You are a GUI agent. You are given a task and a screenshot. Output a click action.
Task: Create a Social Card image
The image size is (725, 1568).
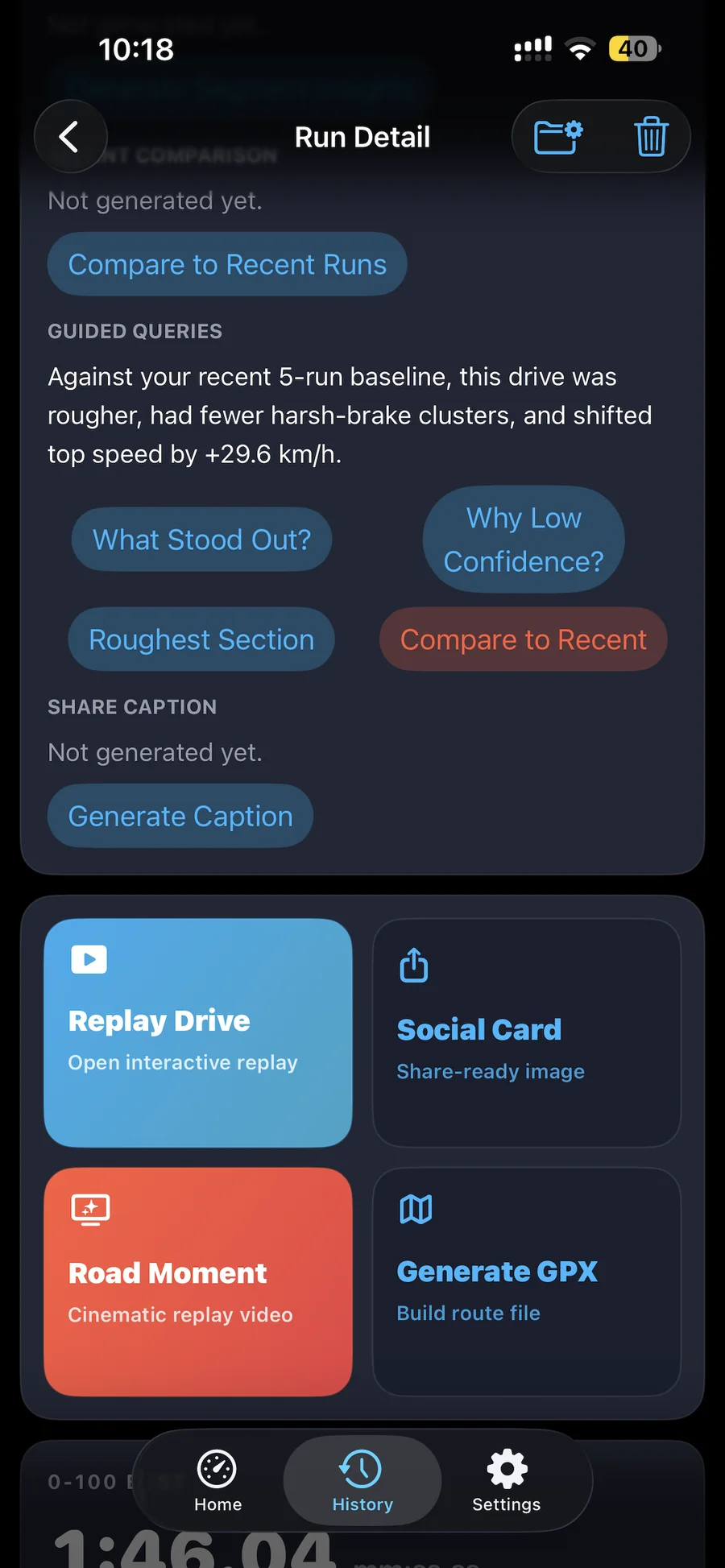click(527, 1033)
